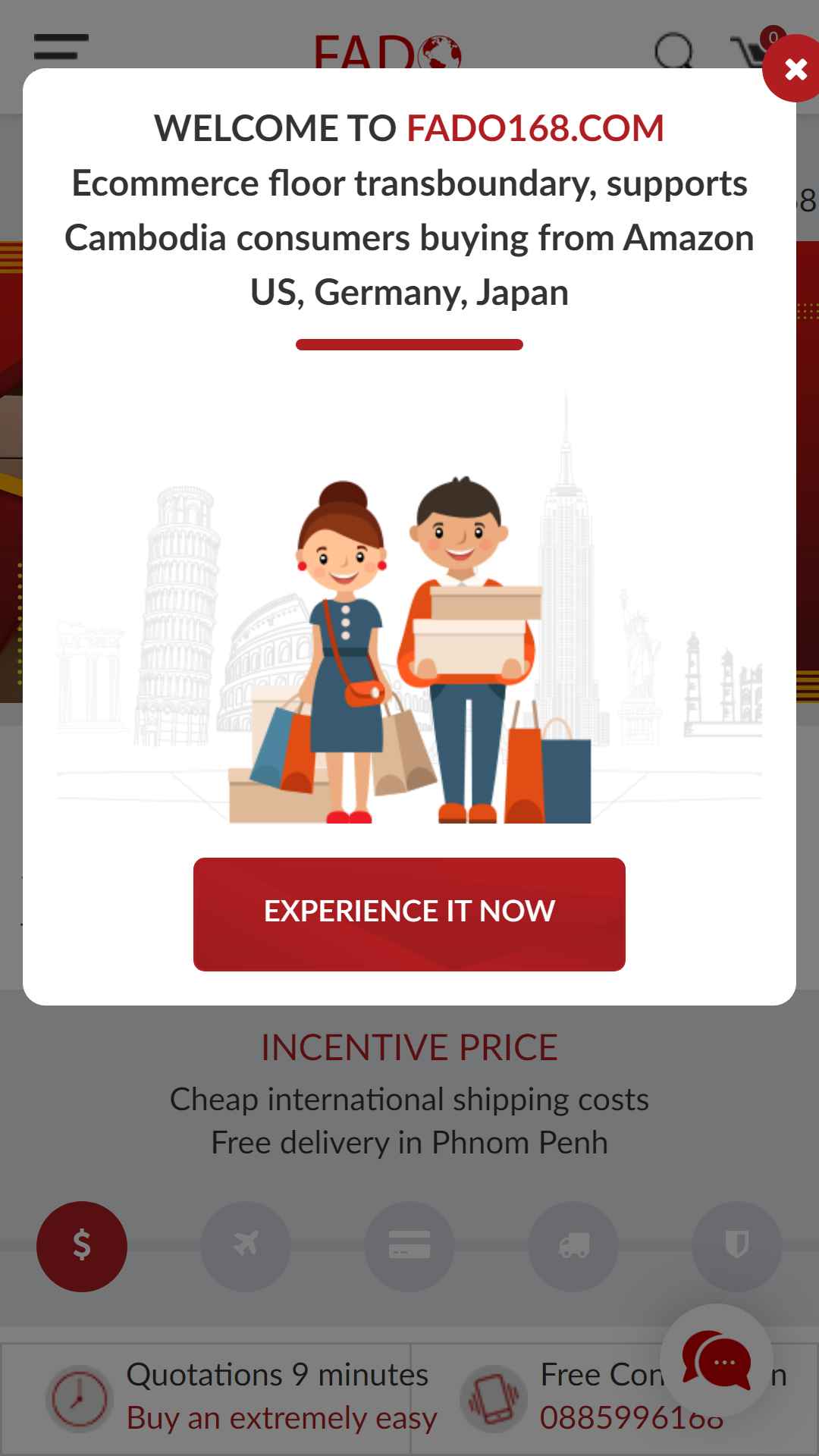The width and height of the screenshot is (819, 1456).
Task: Select the delivery truck icon
Action: [573, 1246]
